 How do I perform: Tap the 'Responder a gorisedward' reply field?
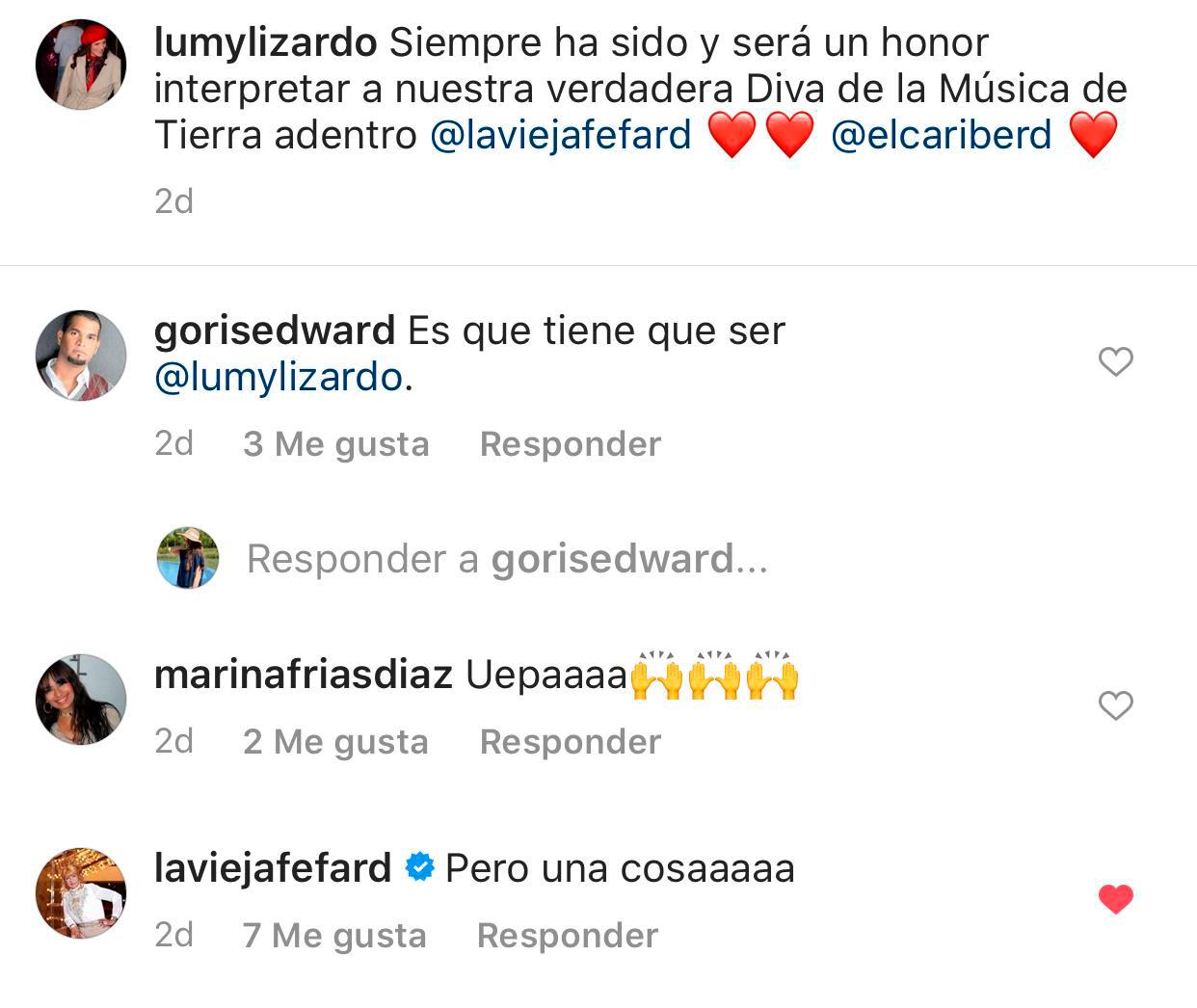click(x=507, y=559)
